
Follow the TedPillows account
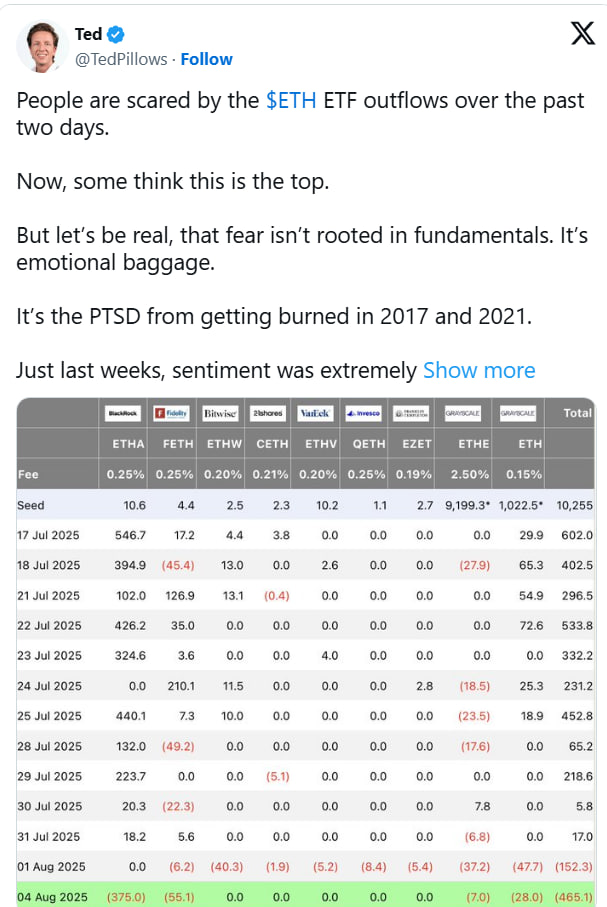point(206,59)
